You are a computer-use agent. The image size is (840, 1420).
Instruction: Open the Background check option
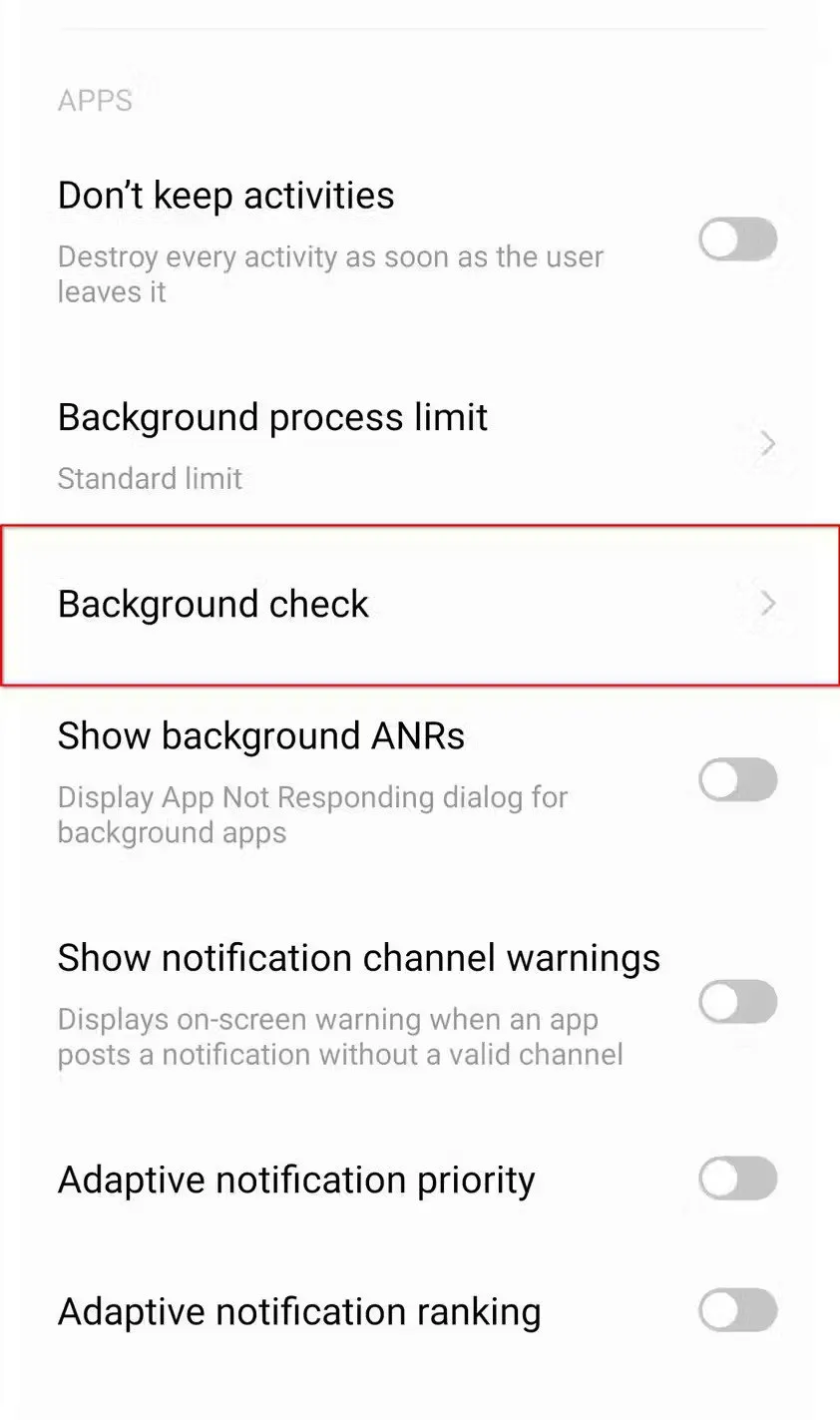[x=419, y=605]
